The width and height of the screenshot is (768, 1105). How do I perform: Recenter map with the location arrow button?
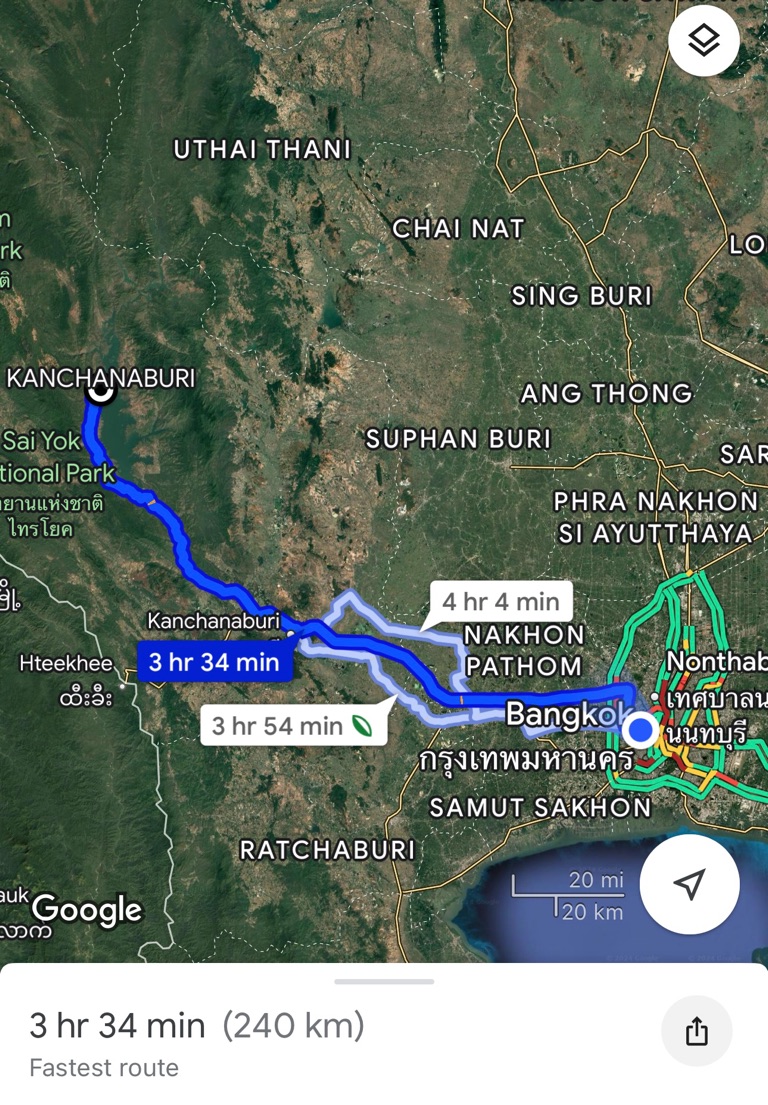[689, 884]
